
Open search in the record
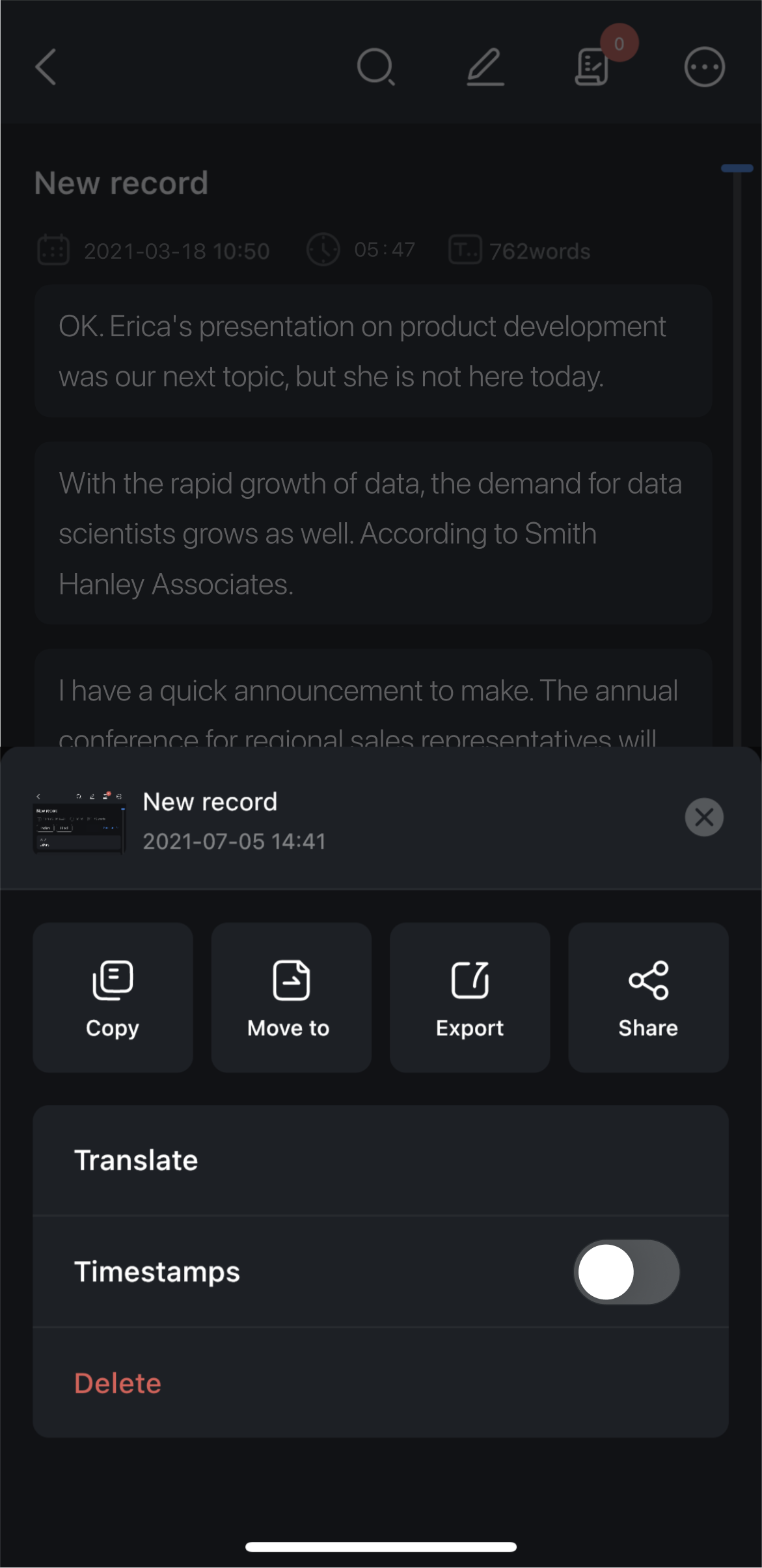(375, 66)
